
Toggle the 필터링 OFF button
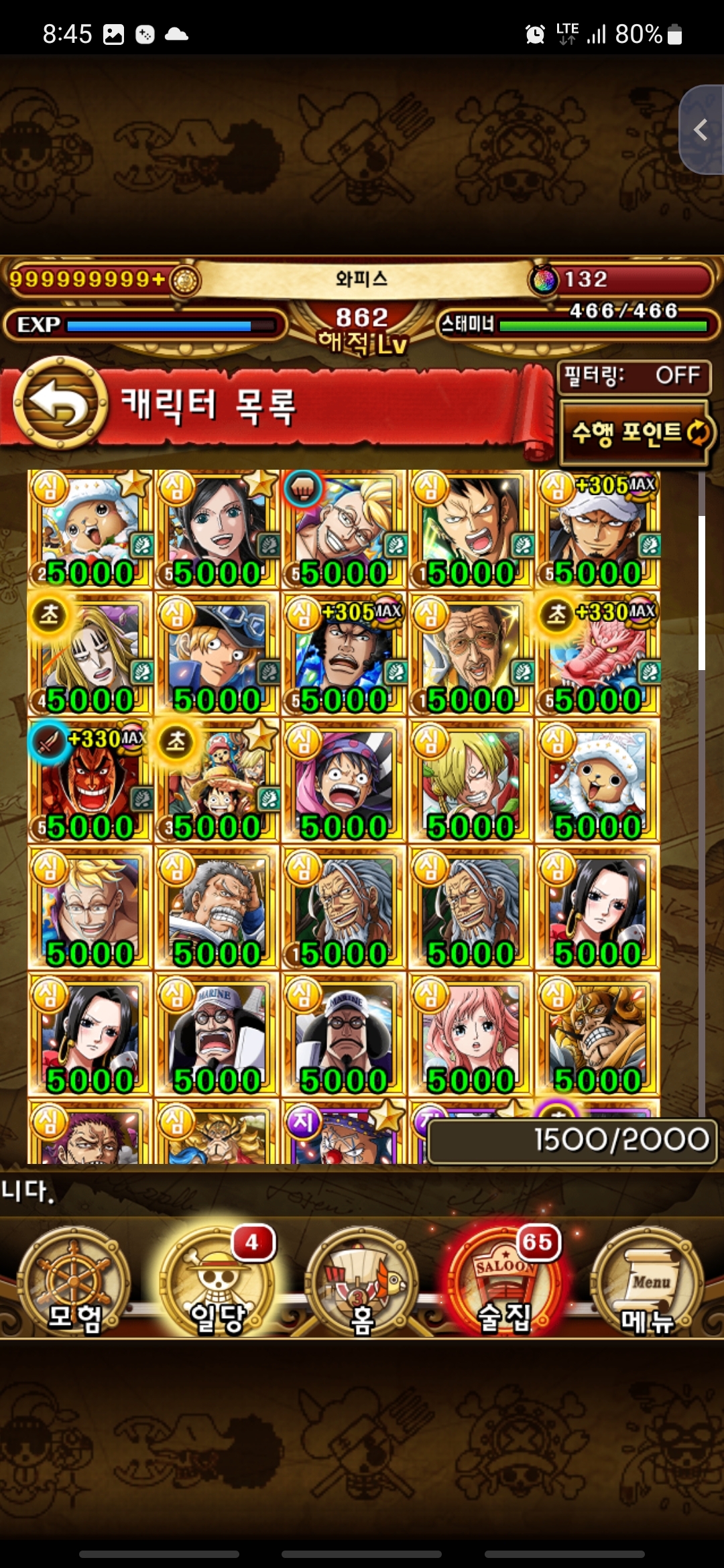coord(633,377)
